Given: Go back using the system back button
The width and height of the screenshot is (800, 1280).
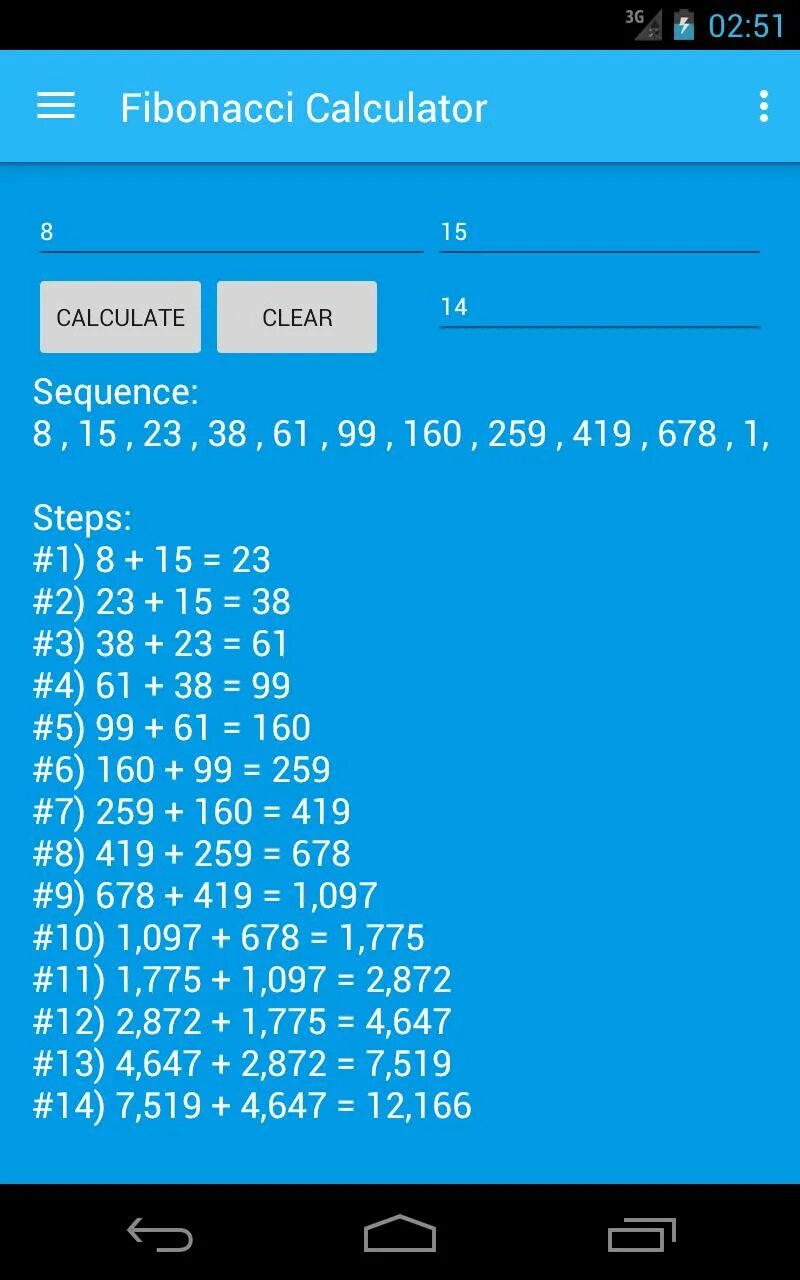Looking at the screenshot, I should point(160,1234).
